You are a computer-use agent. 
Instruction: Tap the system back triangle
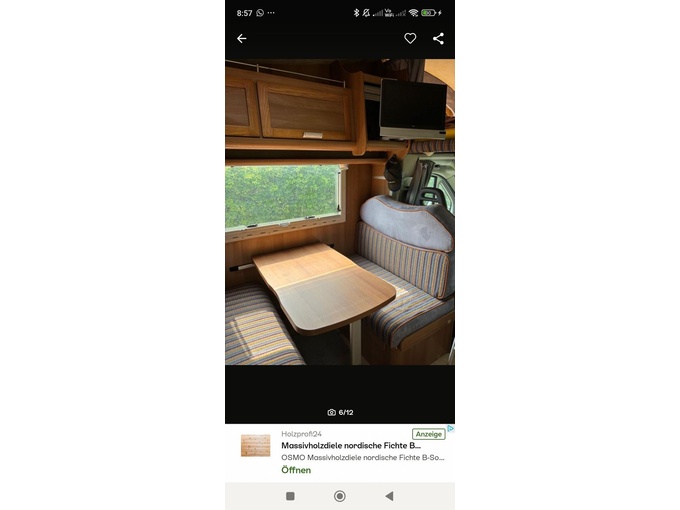pos(389,496)
